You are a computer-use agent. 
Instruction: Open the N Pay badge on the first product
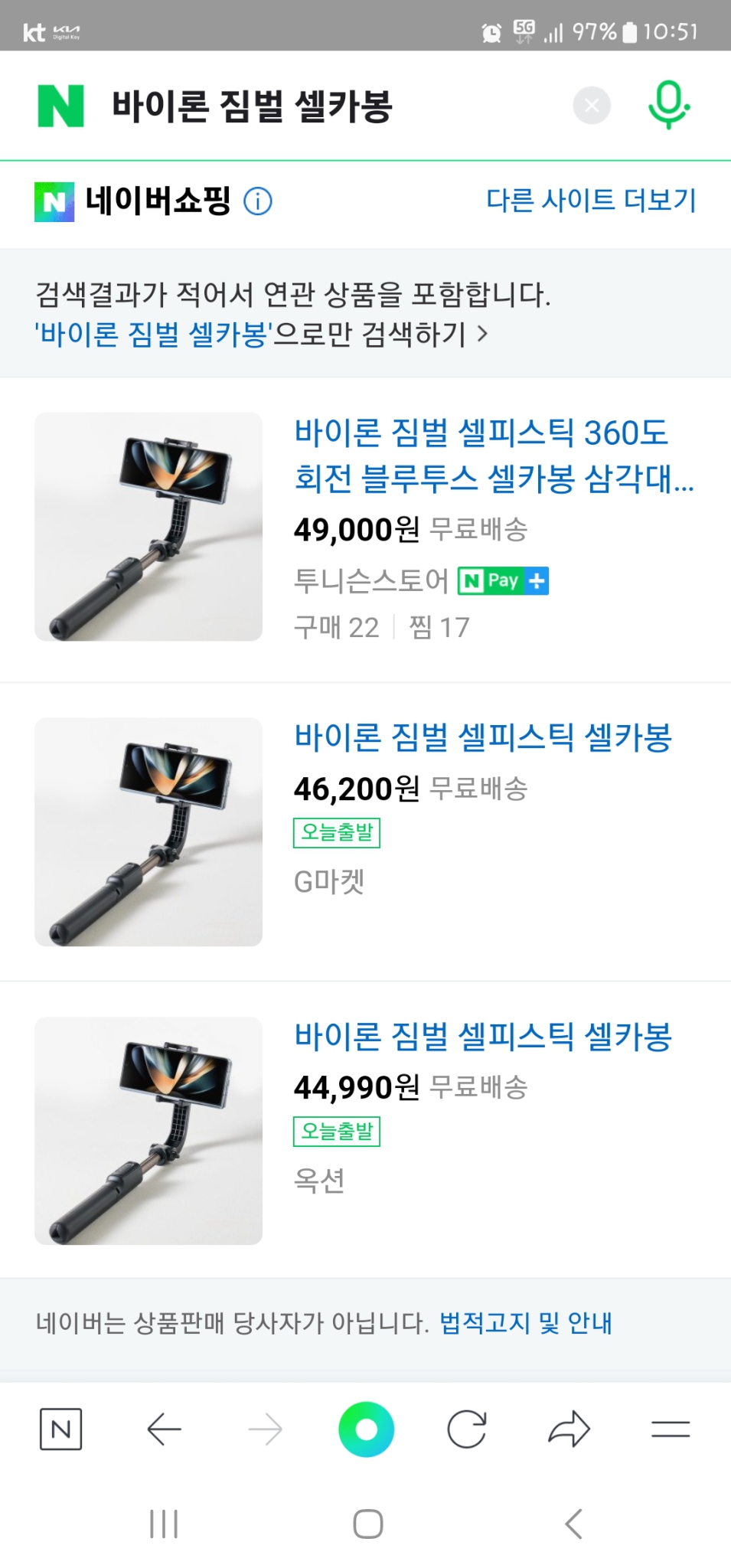(503, 581)
